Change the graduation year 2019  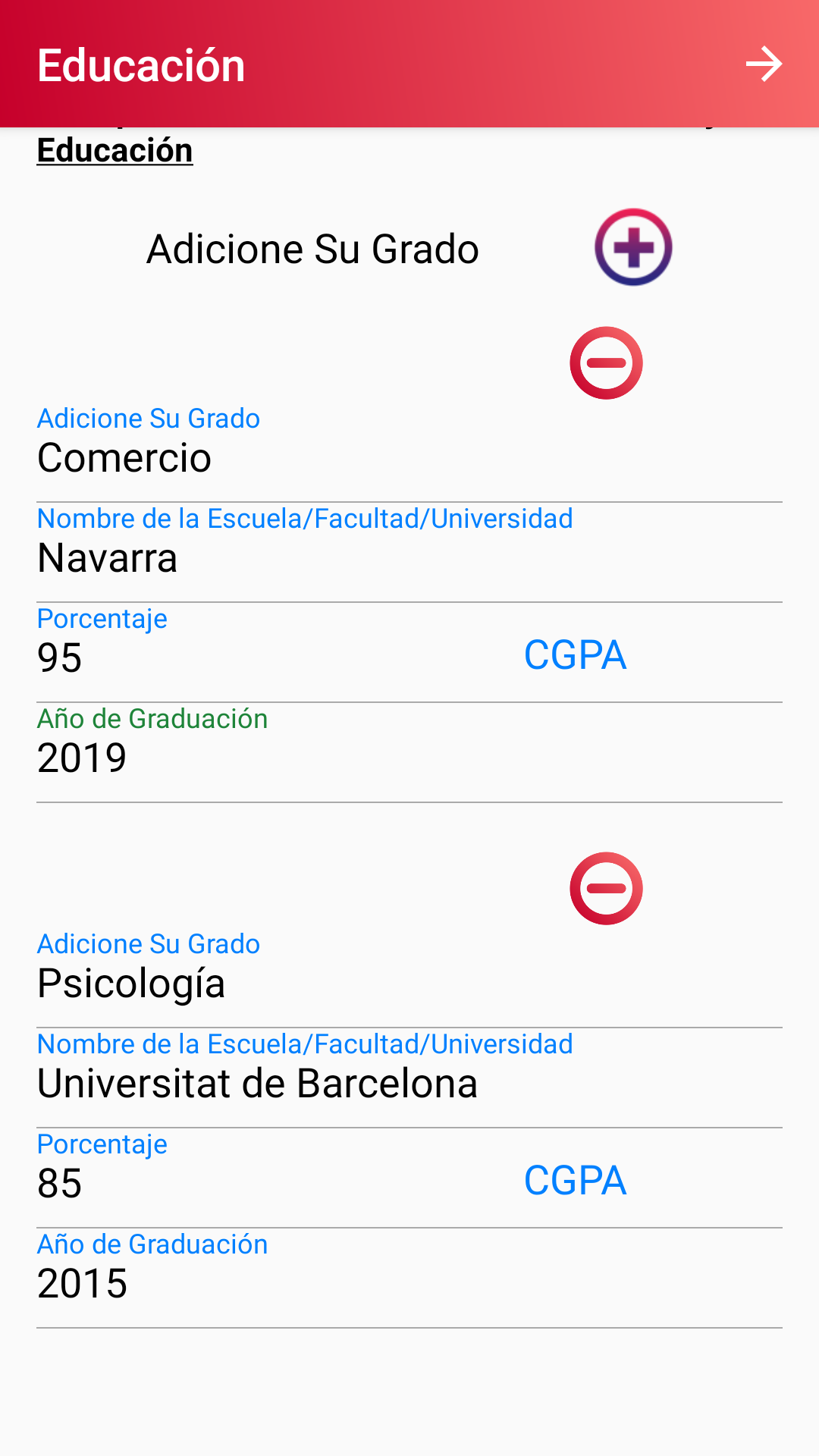409,753
